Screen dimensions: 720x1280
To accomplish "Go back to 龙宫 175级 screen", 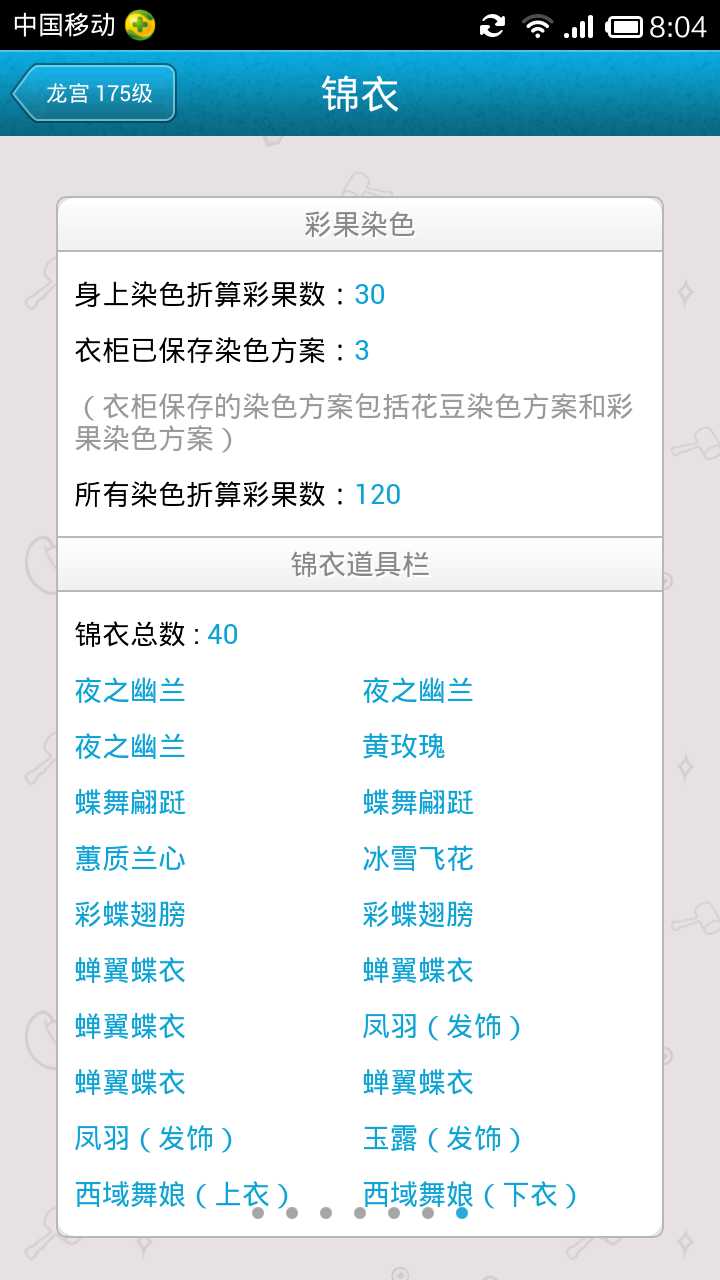I will (x=95, y=94).
